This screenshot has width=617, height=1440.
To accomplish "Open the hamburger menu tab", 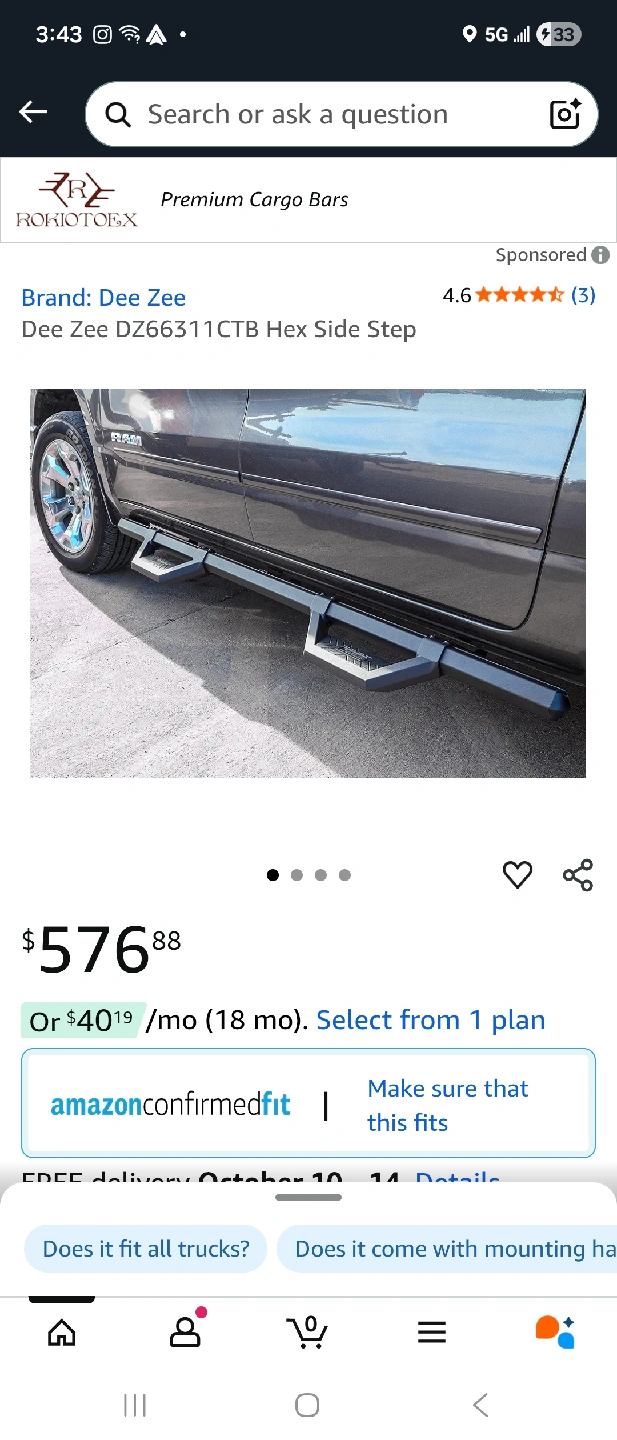I will (x=432, y=1332).
